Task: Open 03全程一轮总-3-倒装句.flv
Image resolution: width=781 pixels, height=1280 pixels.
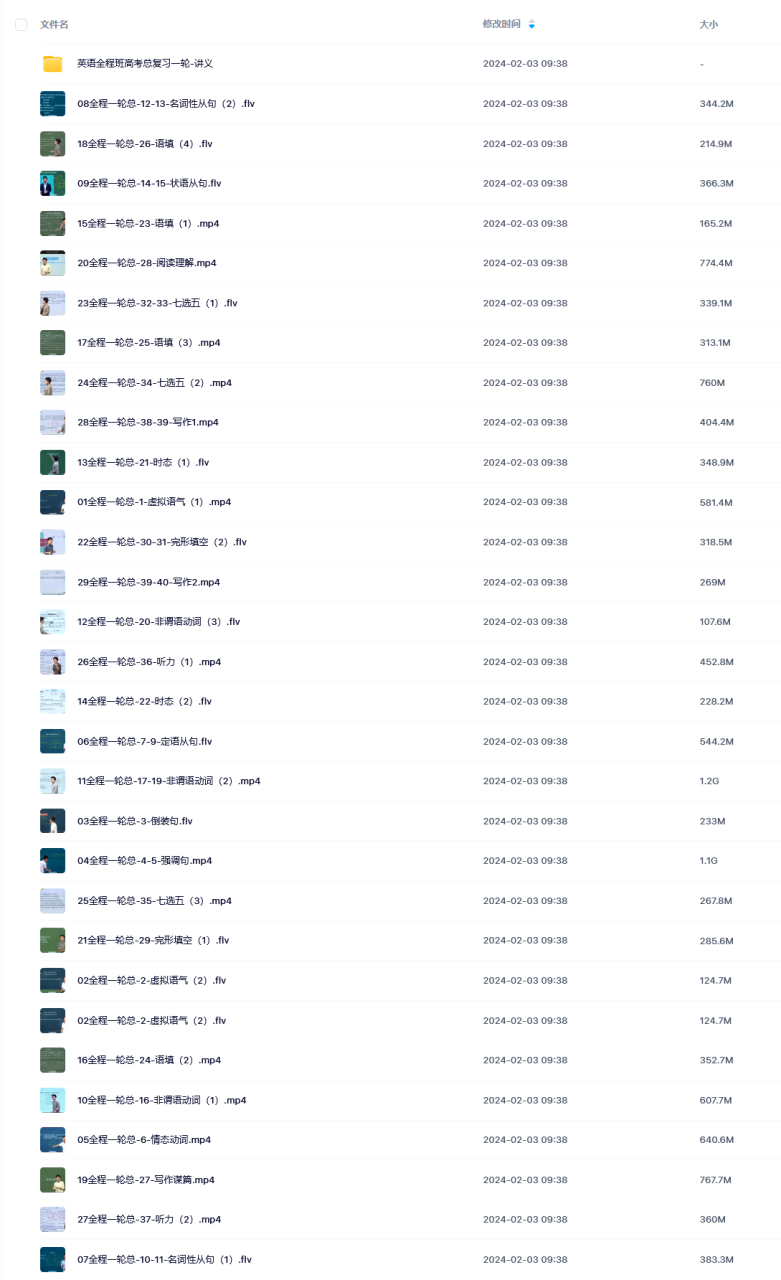Action: click(134, 821)
